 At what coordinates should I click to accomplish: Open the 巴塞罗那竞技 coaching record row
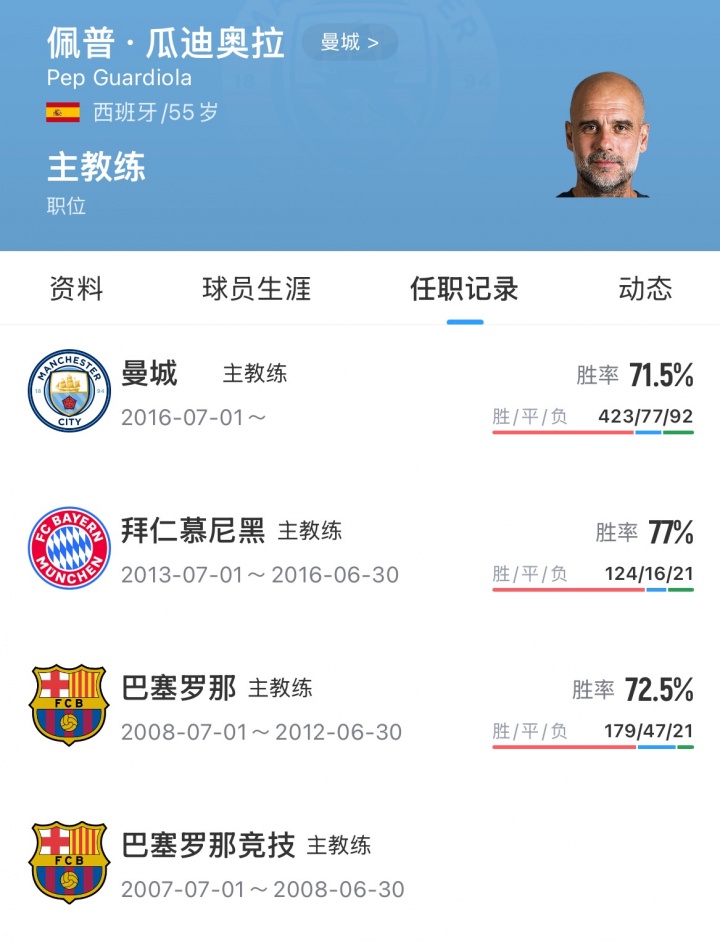pyautogui.click(x=360, y=862)
